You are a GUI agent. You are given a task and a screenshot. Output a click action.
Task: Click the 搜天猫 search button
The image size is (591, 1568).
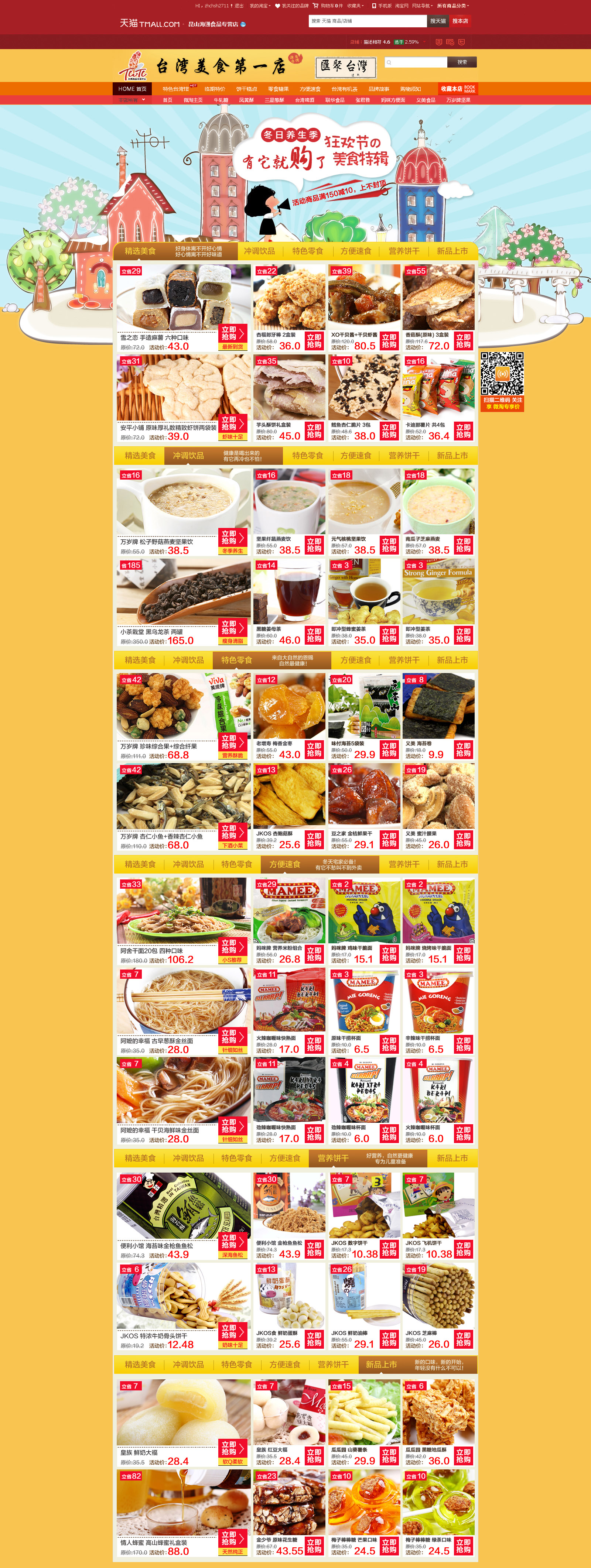tap(437, 21)
